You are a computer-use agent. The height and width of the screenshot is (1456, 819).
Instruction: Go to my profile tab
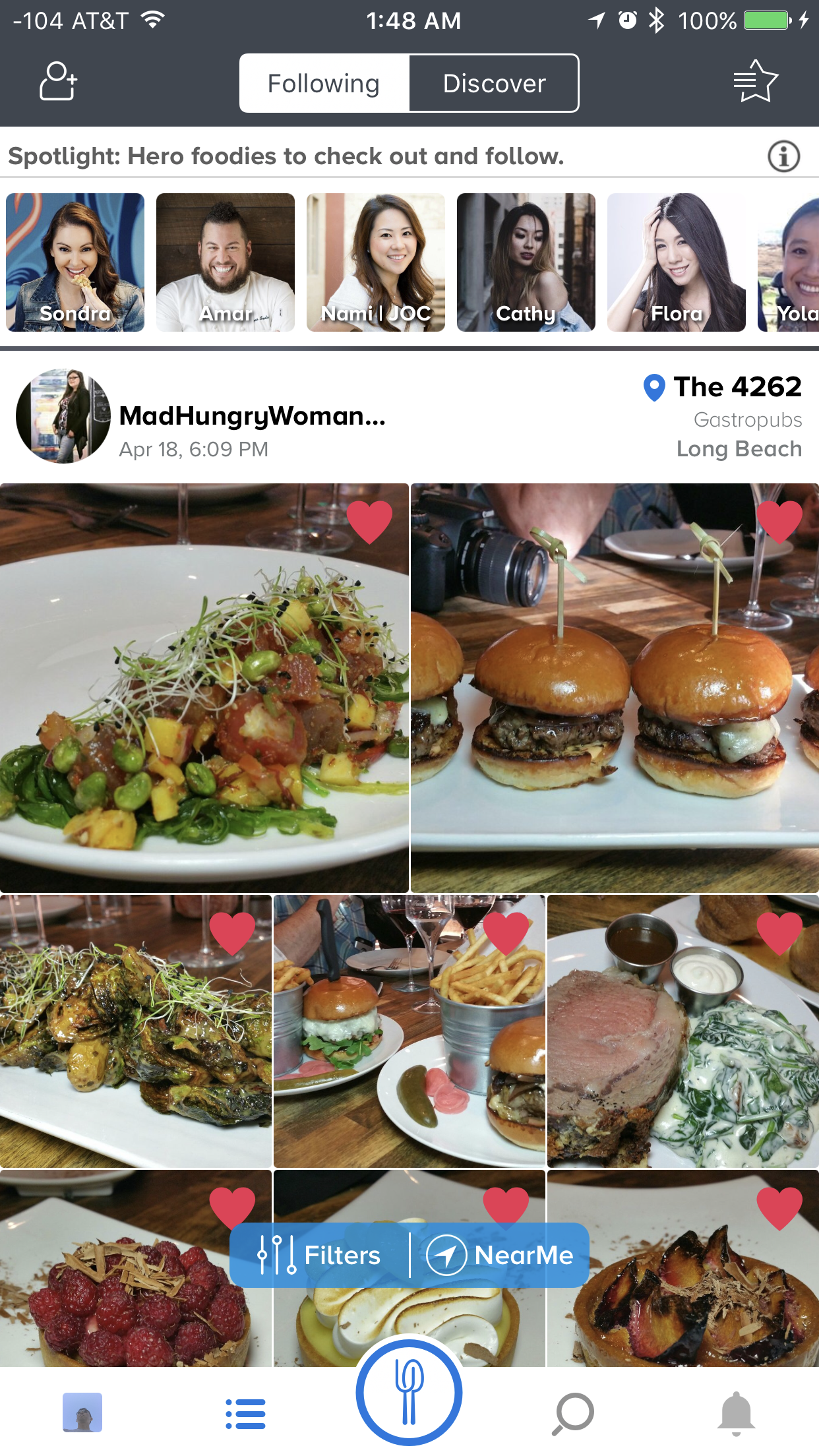82,1412
